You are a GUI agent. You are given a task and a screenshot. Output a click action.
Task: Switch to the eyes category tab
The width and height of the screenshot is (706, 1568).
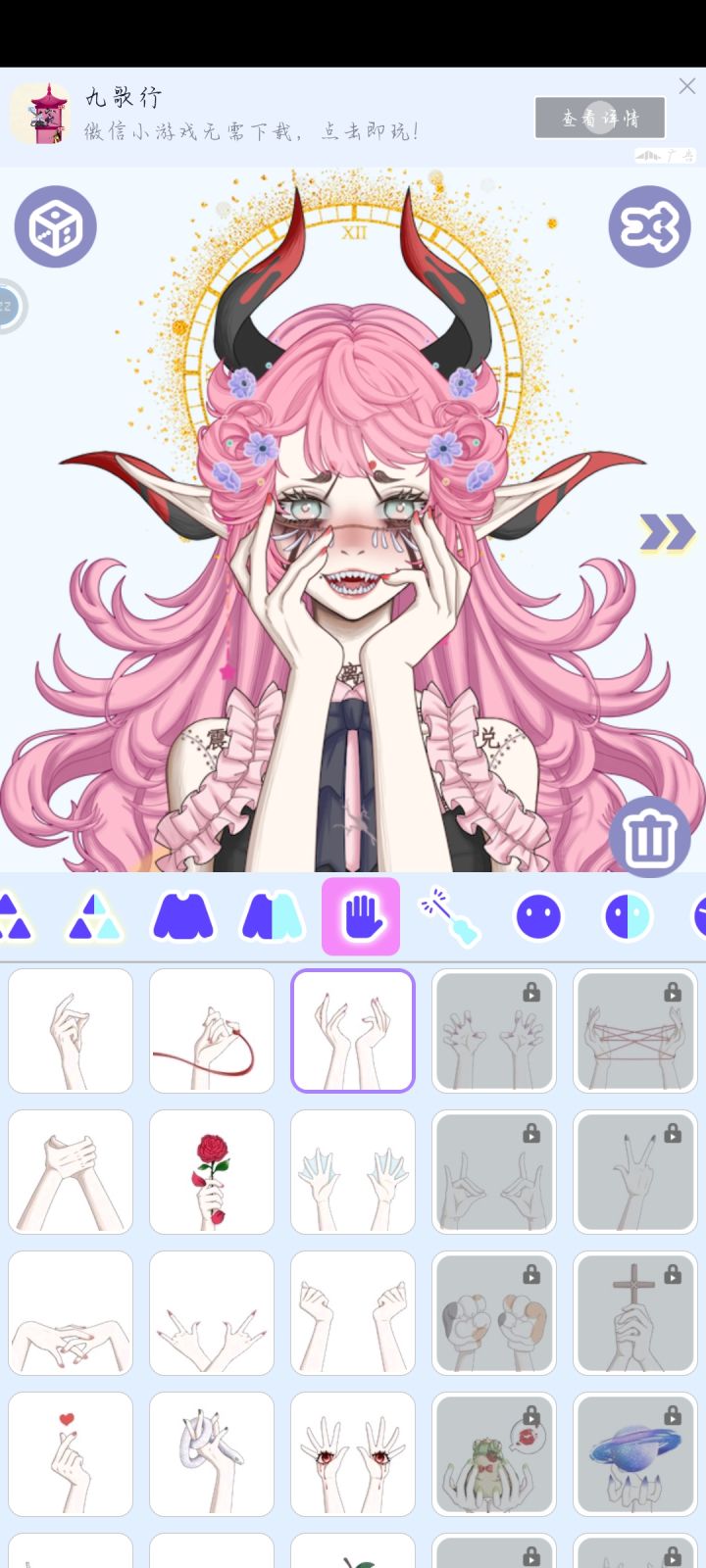point(538,917)
